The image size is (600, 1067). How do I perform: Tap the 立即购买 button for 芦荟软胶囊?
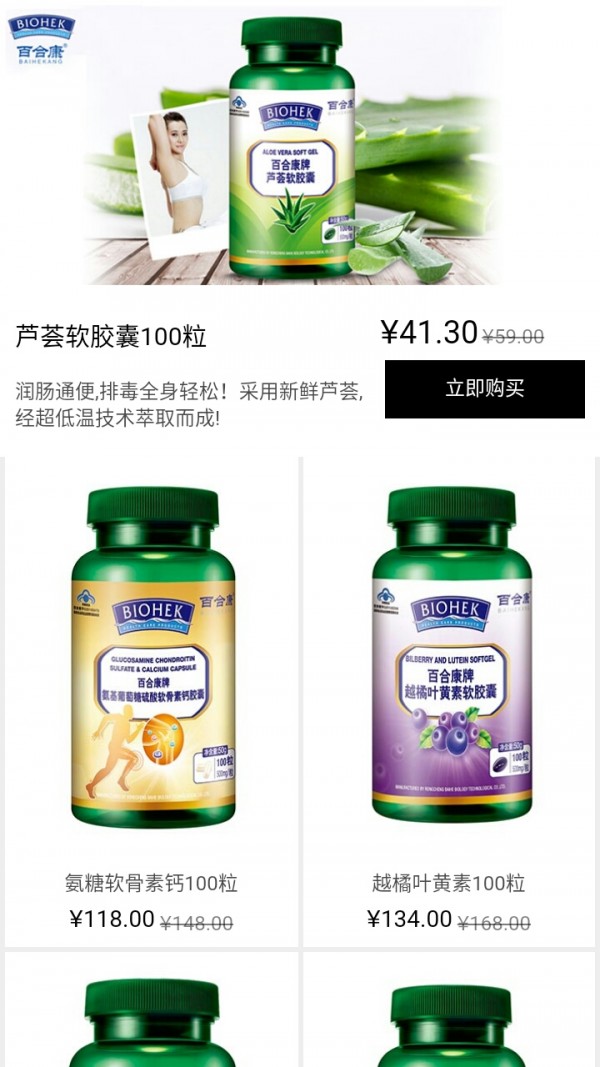[484, 389]
